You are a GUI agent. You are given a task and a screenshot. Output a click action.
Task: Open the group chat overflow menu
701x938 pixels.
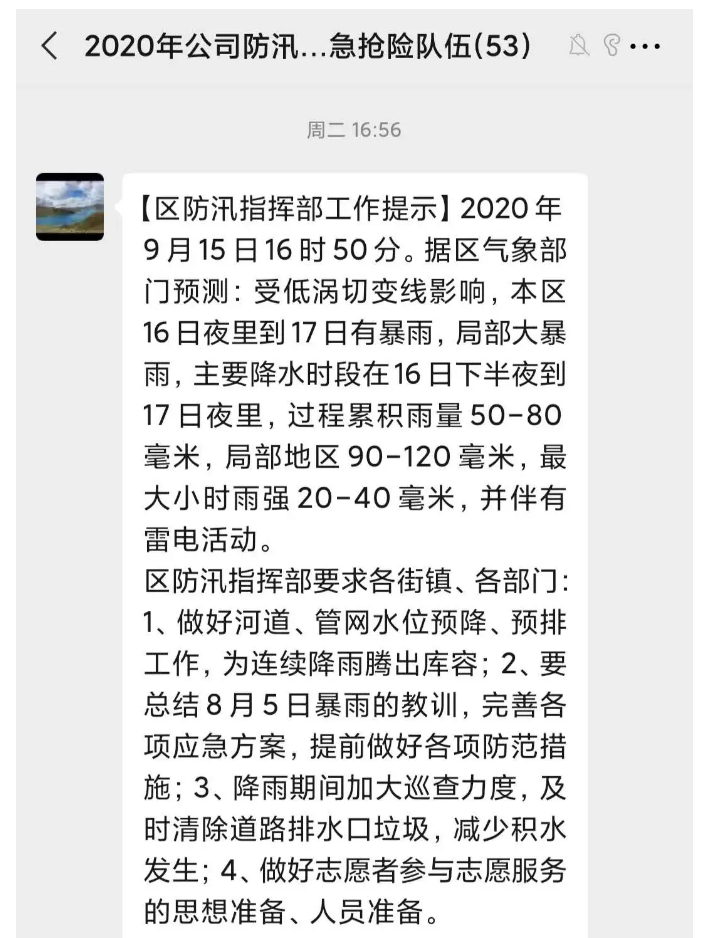(x=645, y=46)
